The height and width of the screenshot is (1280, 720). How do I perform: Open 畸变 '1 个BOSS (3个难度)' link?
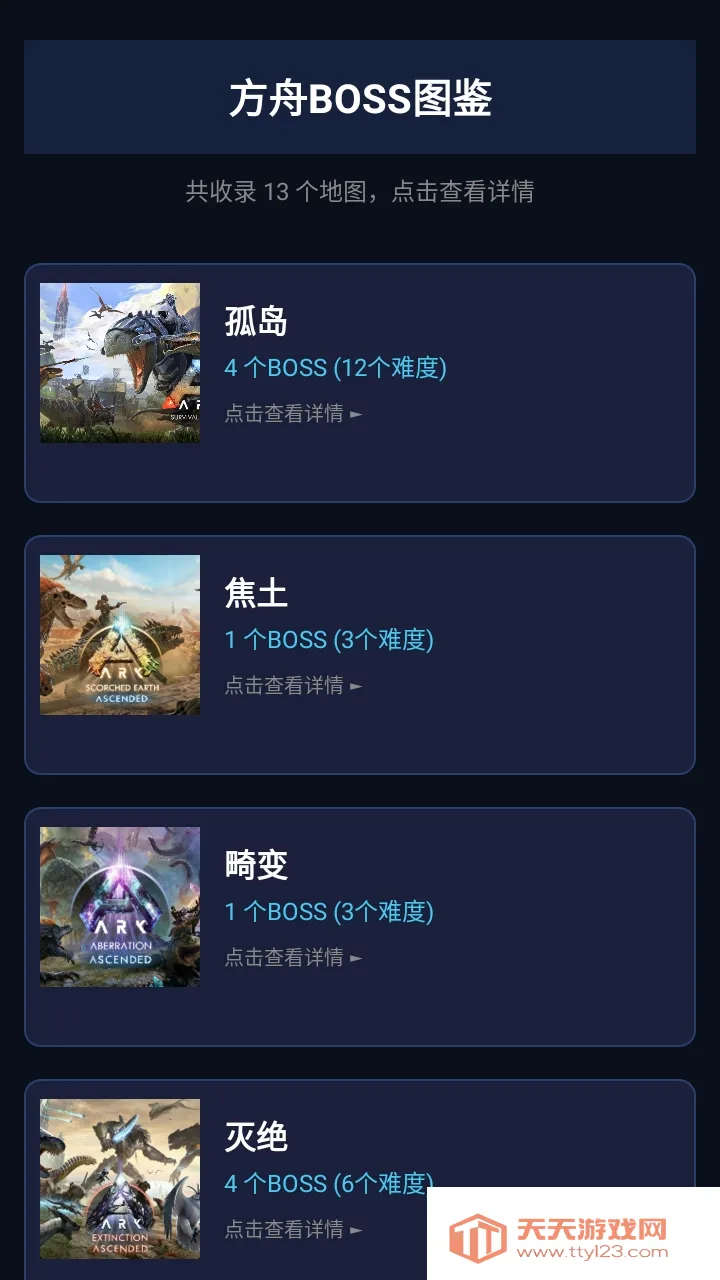330,912
